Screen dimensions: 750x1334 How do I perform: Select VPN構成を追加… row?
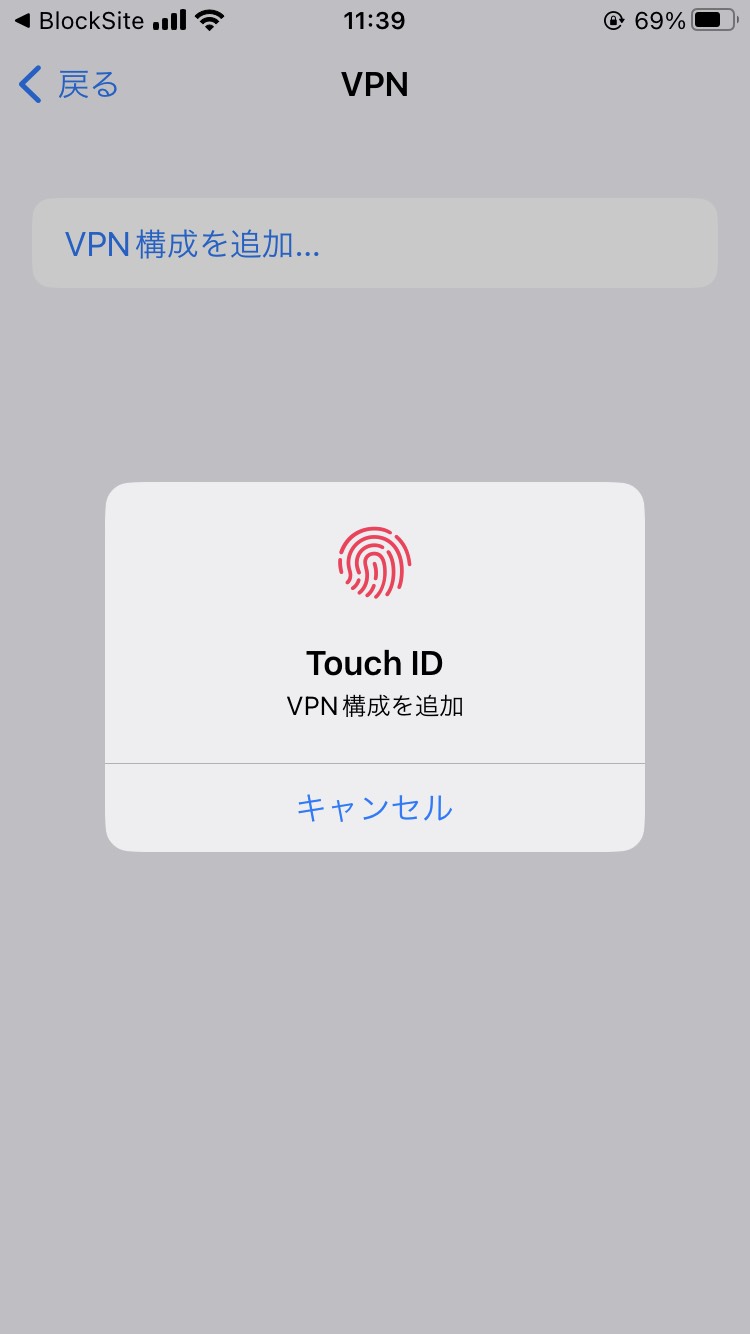point(375,243)
